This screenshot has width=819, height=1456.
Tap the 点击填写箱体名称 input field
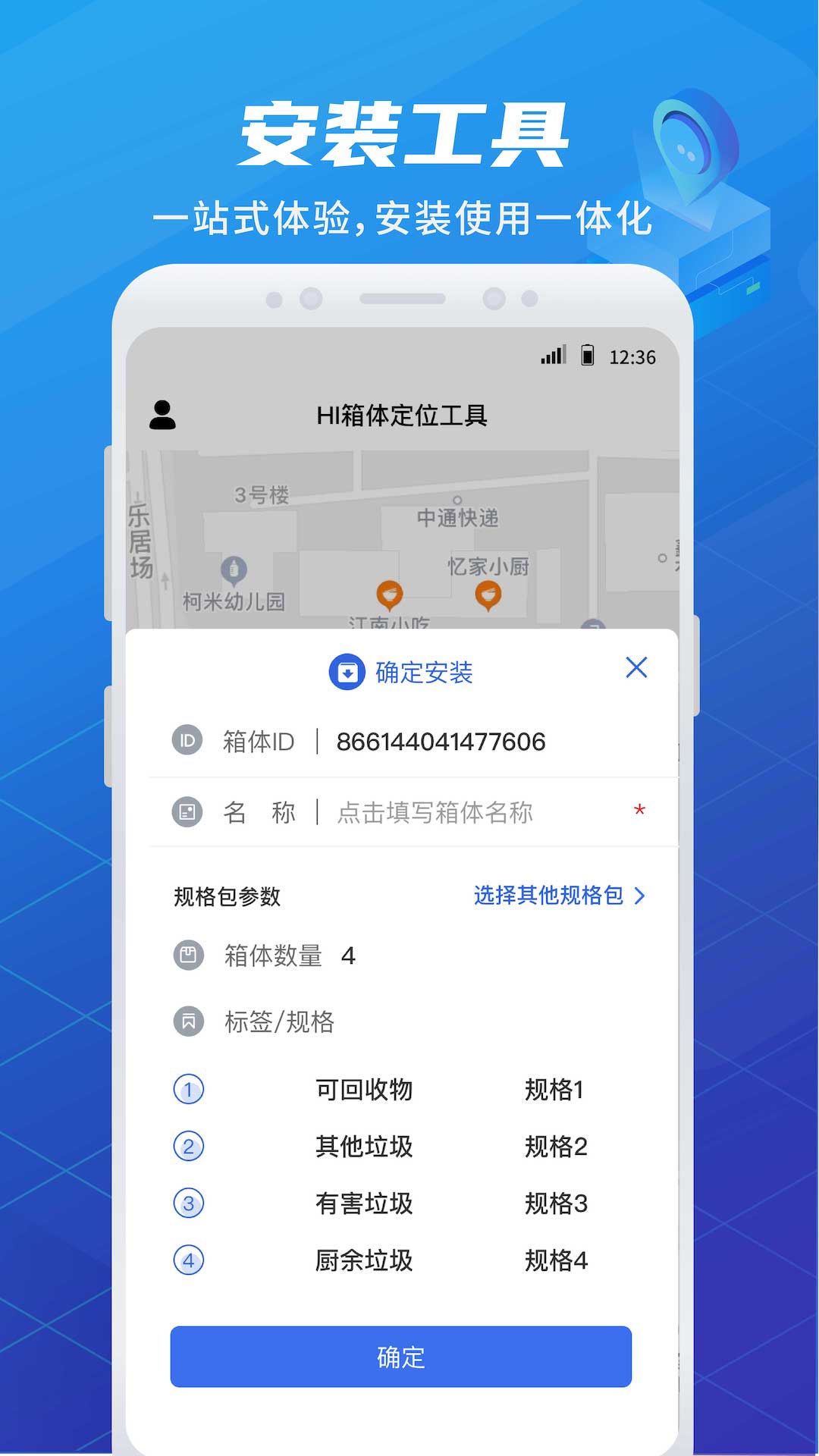click(434, 811)
